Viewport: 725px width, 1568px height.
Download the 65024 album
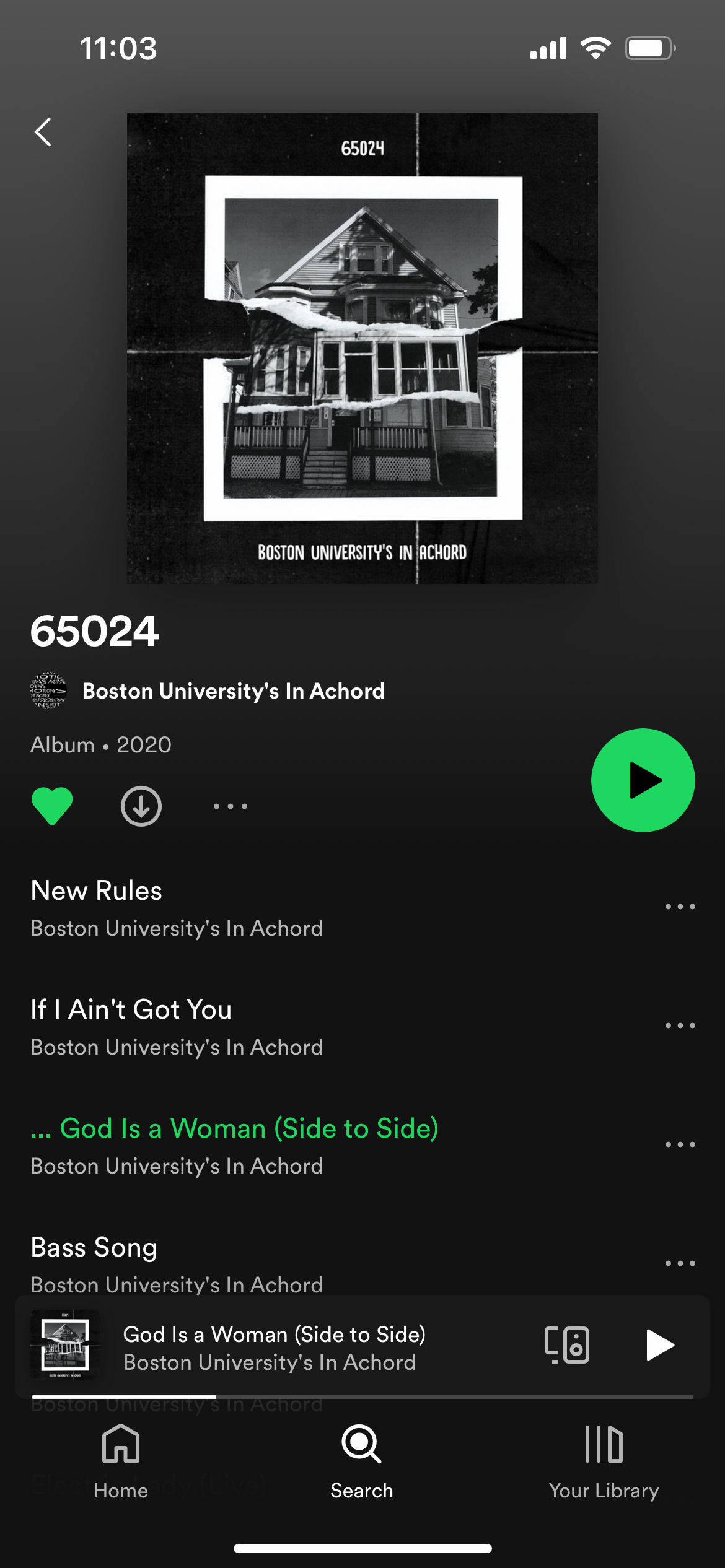coord(141,806)
